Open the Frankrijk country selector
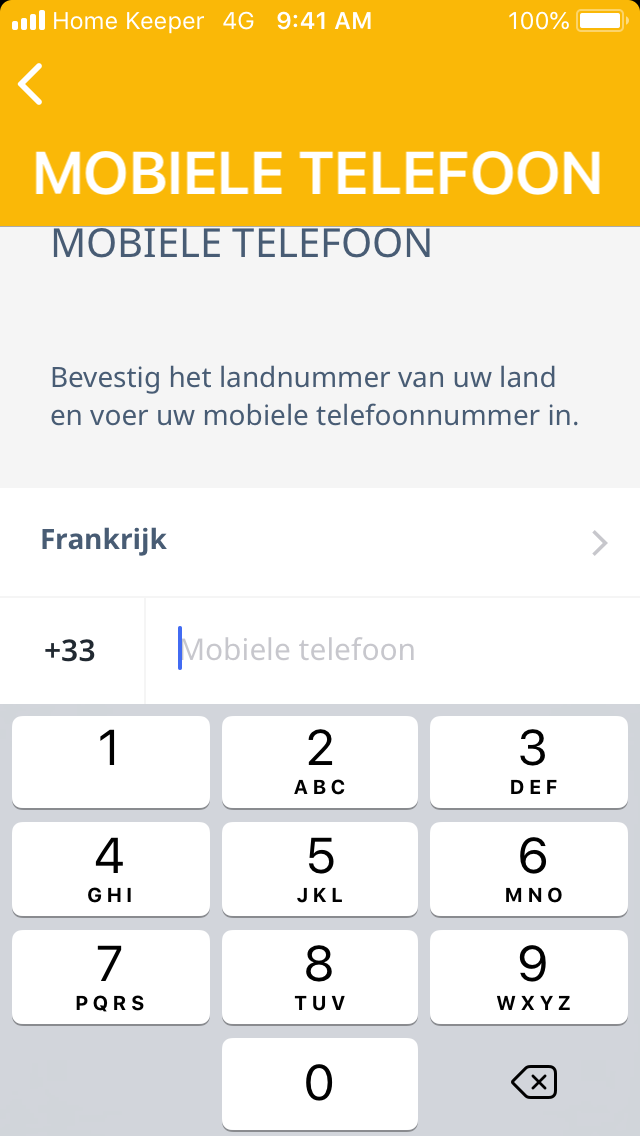 [x=320, y=541]
